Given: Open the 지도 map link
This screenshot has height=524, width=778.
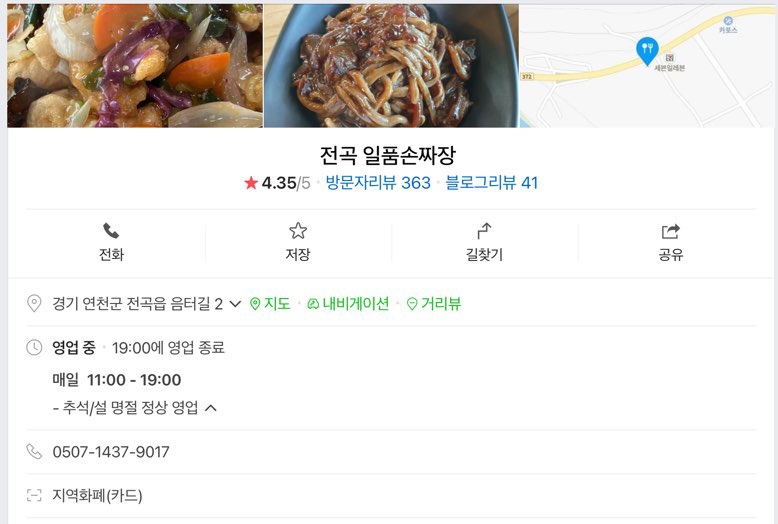Looking at the screenshot, I should [270, 304].
